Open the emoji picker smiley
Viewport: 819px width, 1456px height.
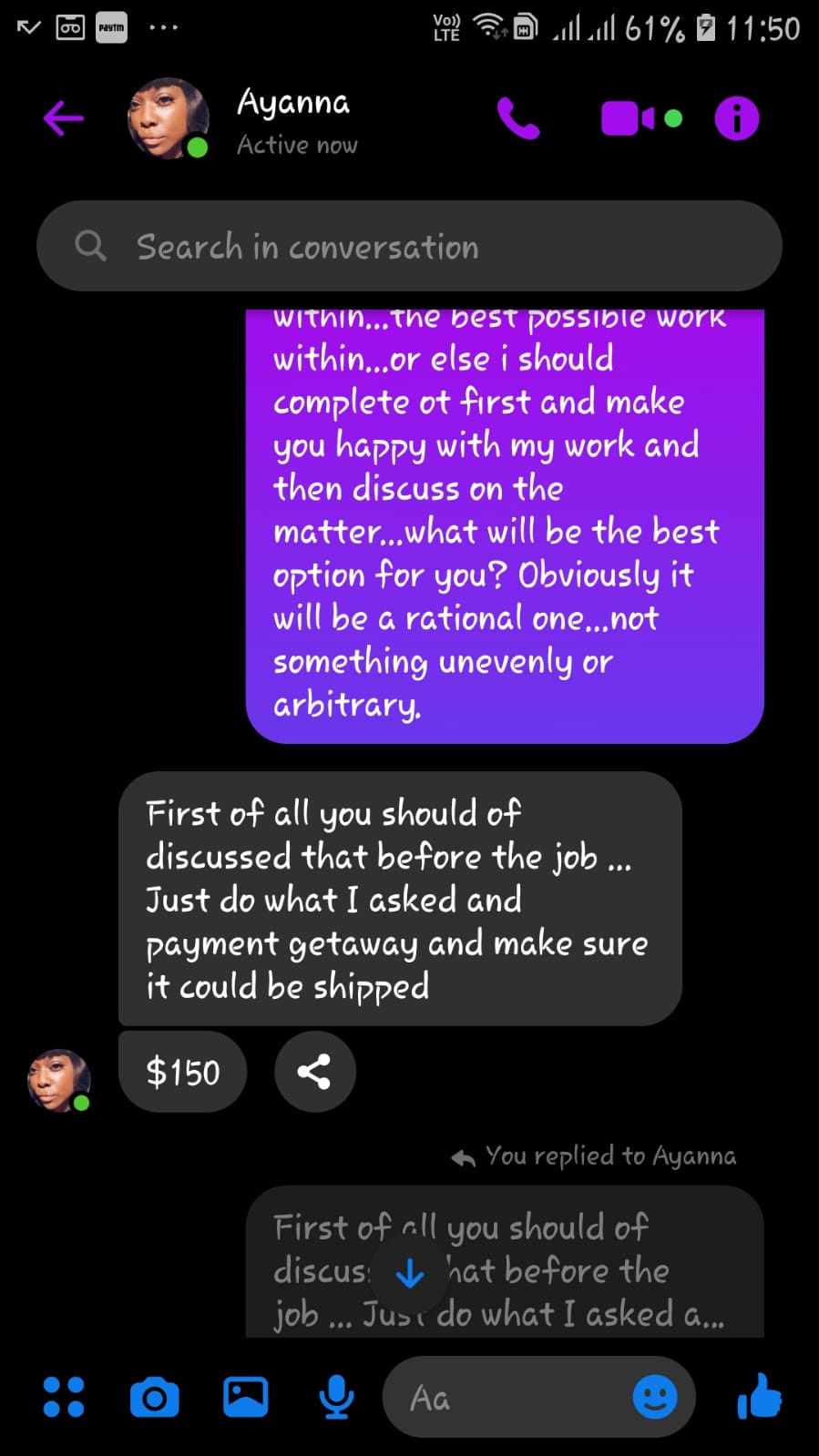655,1397
